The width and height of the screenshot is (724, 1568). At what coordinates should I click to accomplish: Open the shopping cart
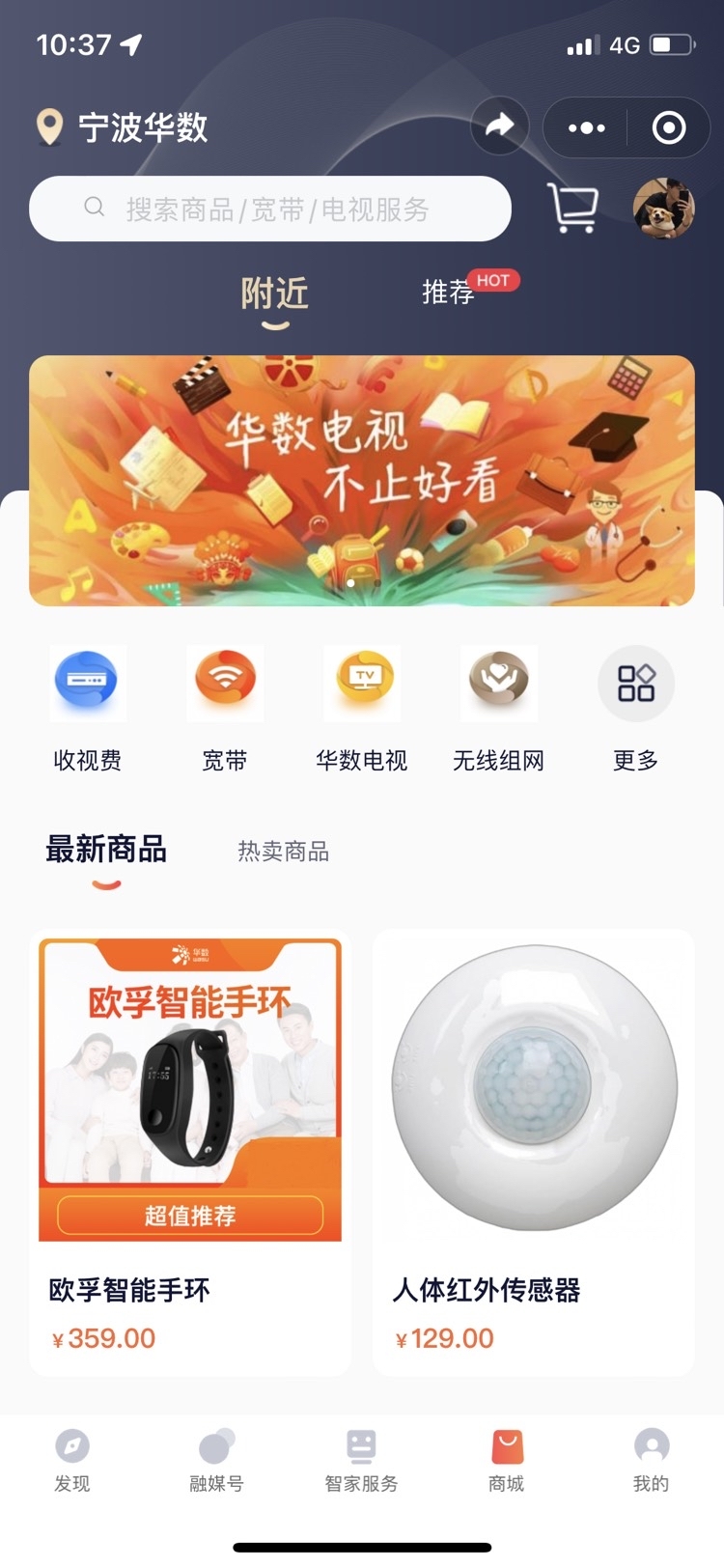(x=573, y=208)
